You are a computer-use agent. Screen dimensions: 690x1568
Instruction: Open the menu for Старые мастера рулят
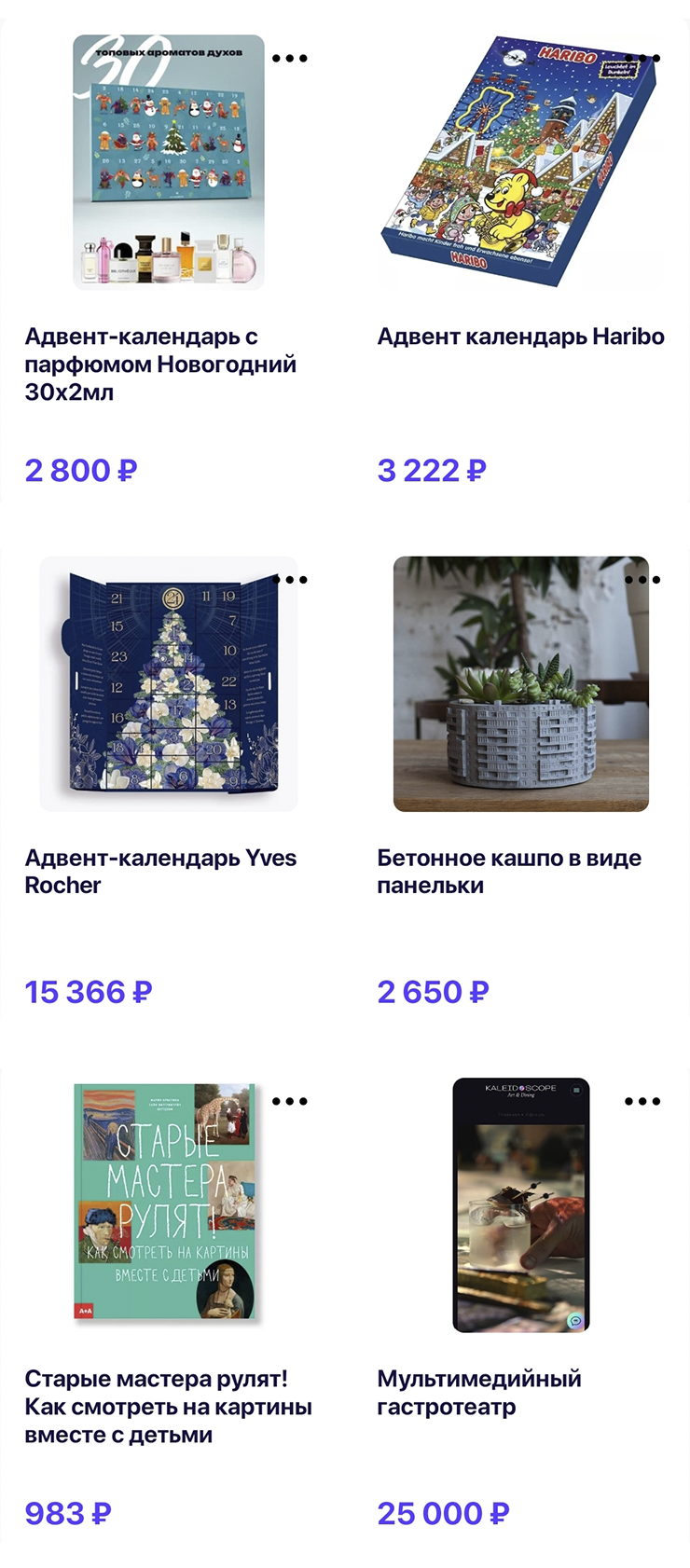point(290,1101)
